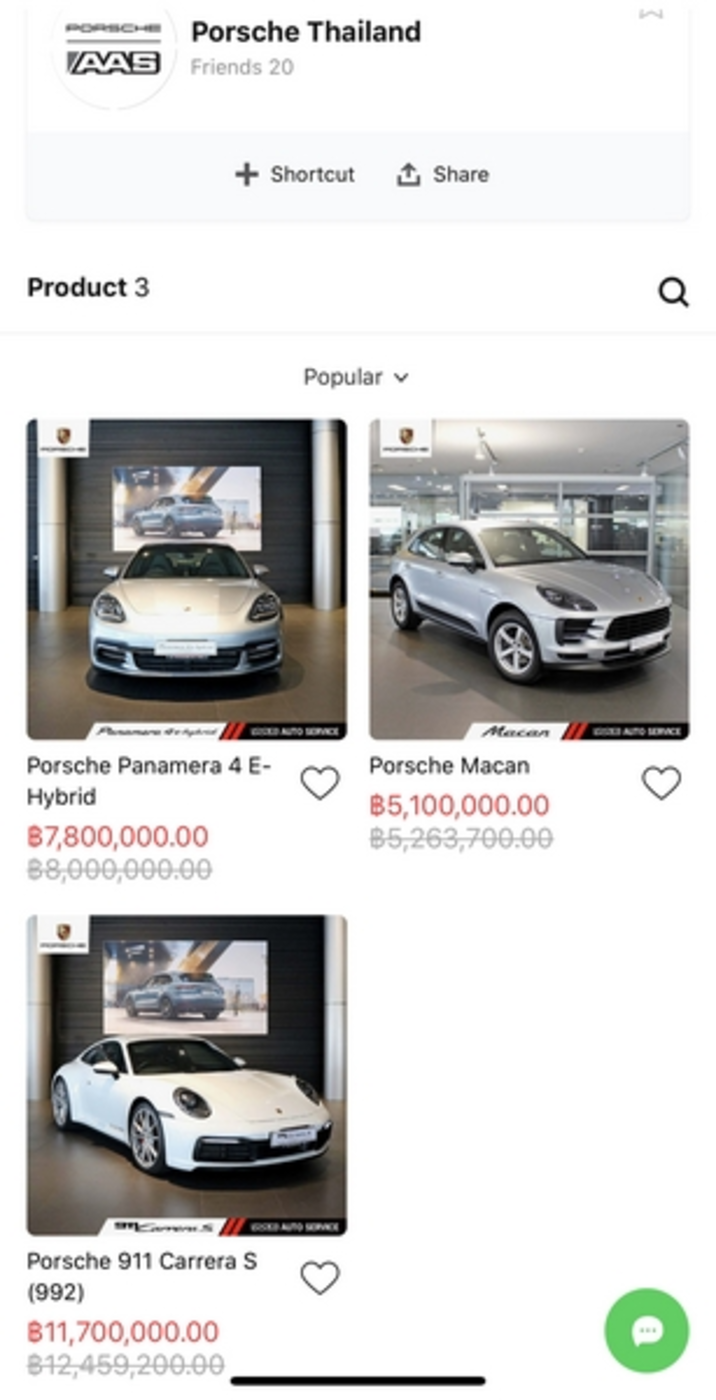Image resolution: width=716 pixels, height=1400 pixels.
Task: Like the Porsche Macan
Action: [661, 783]
